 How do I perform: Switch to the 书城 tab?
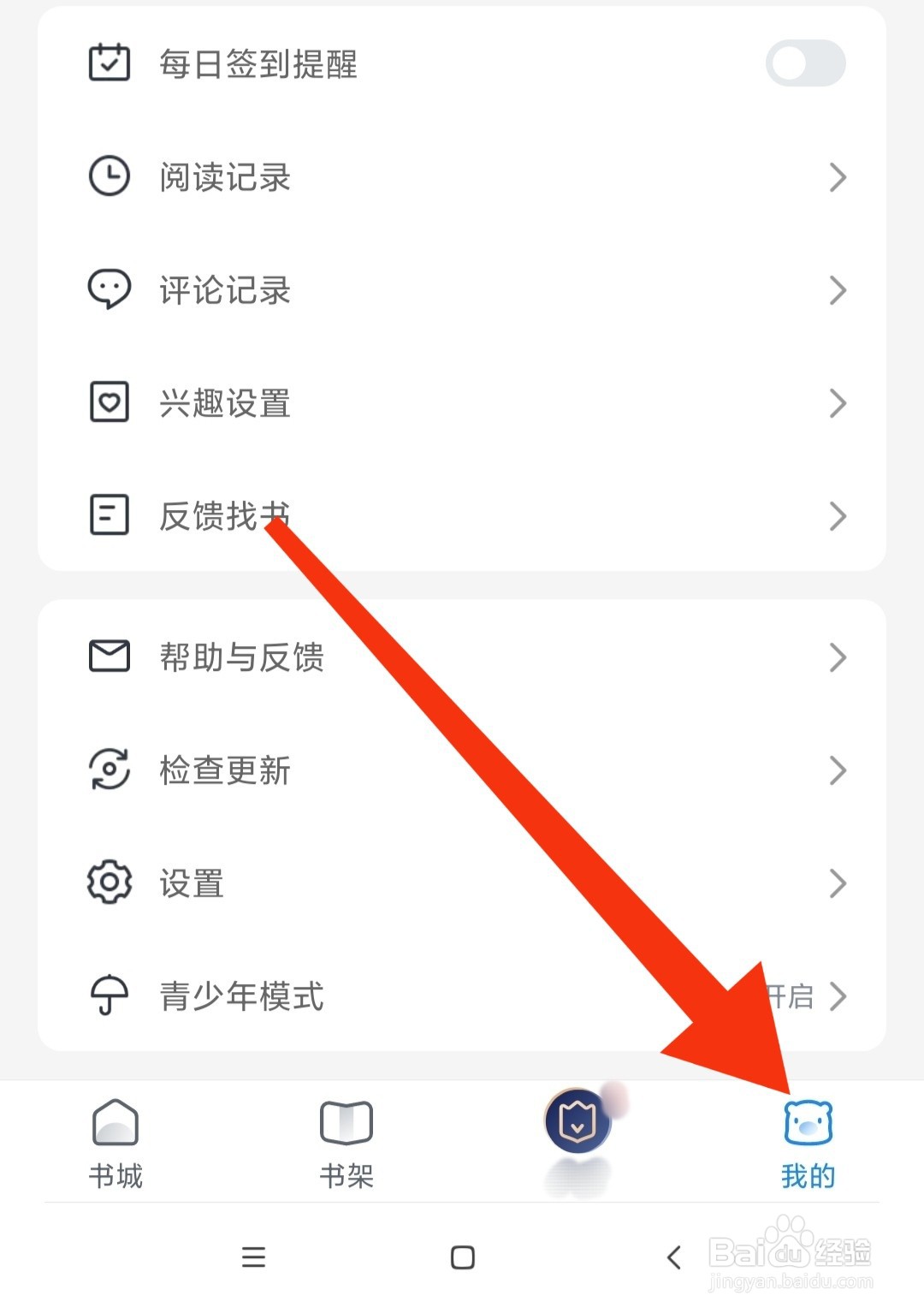pyautogui.click(x=115, y=1143)
